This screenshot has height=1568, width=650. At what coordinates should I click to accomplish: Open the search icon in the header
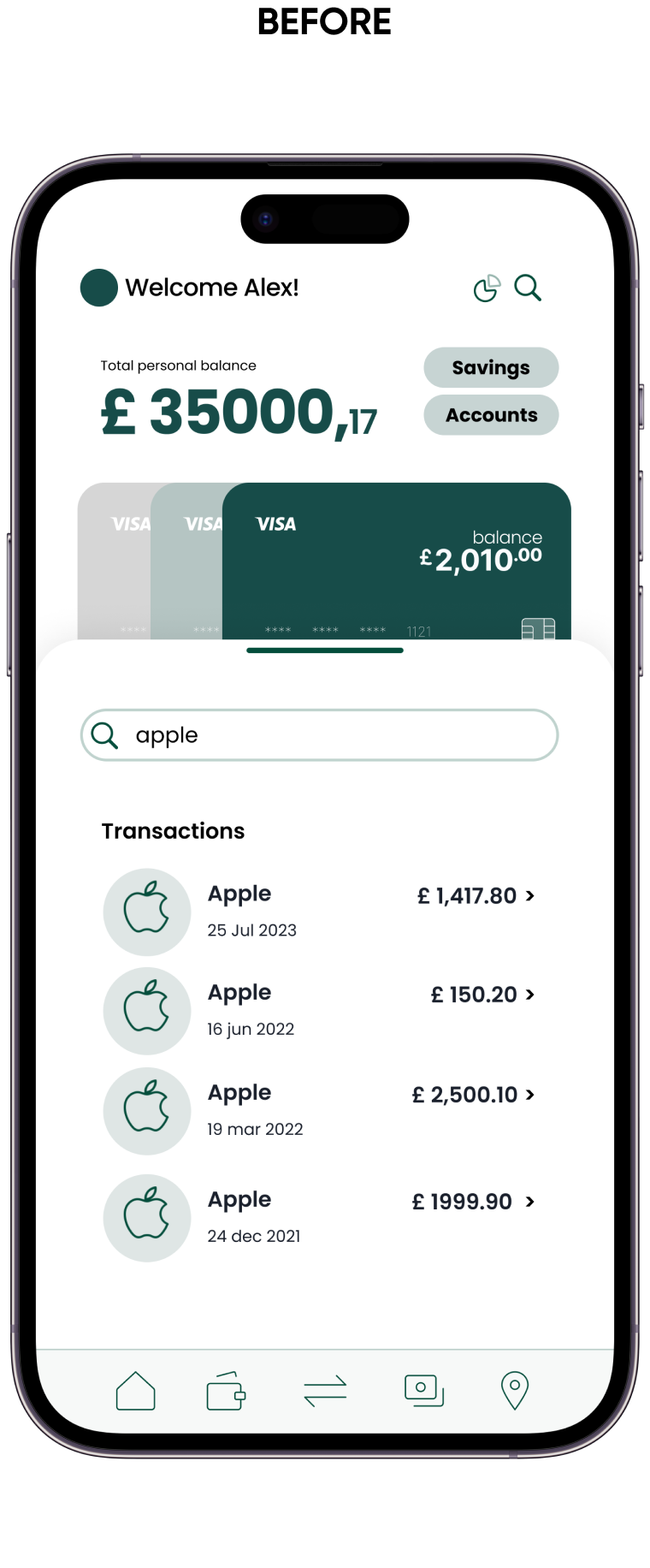click(x=528, y=288)
